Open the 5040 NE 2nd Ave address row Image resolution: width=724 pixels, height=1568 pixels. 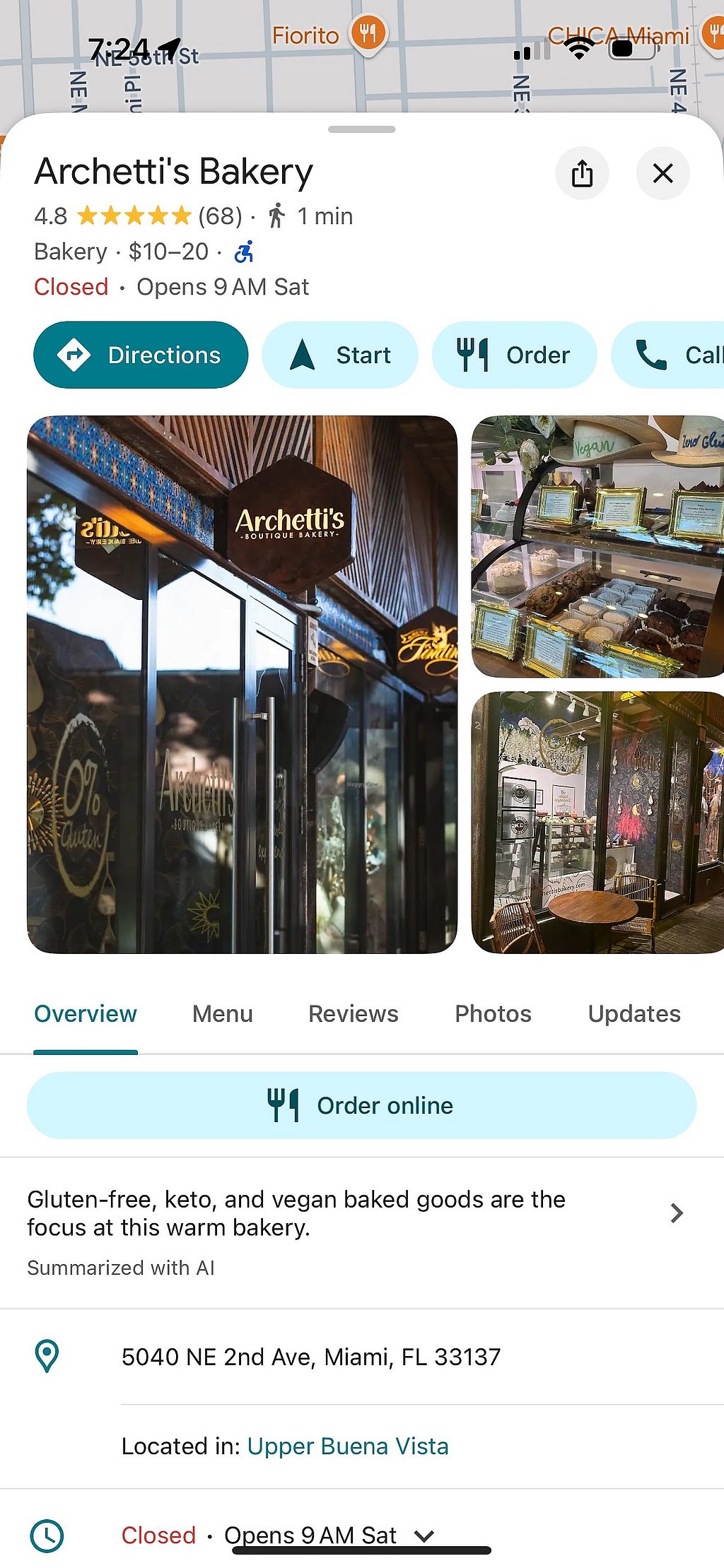311,1357
